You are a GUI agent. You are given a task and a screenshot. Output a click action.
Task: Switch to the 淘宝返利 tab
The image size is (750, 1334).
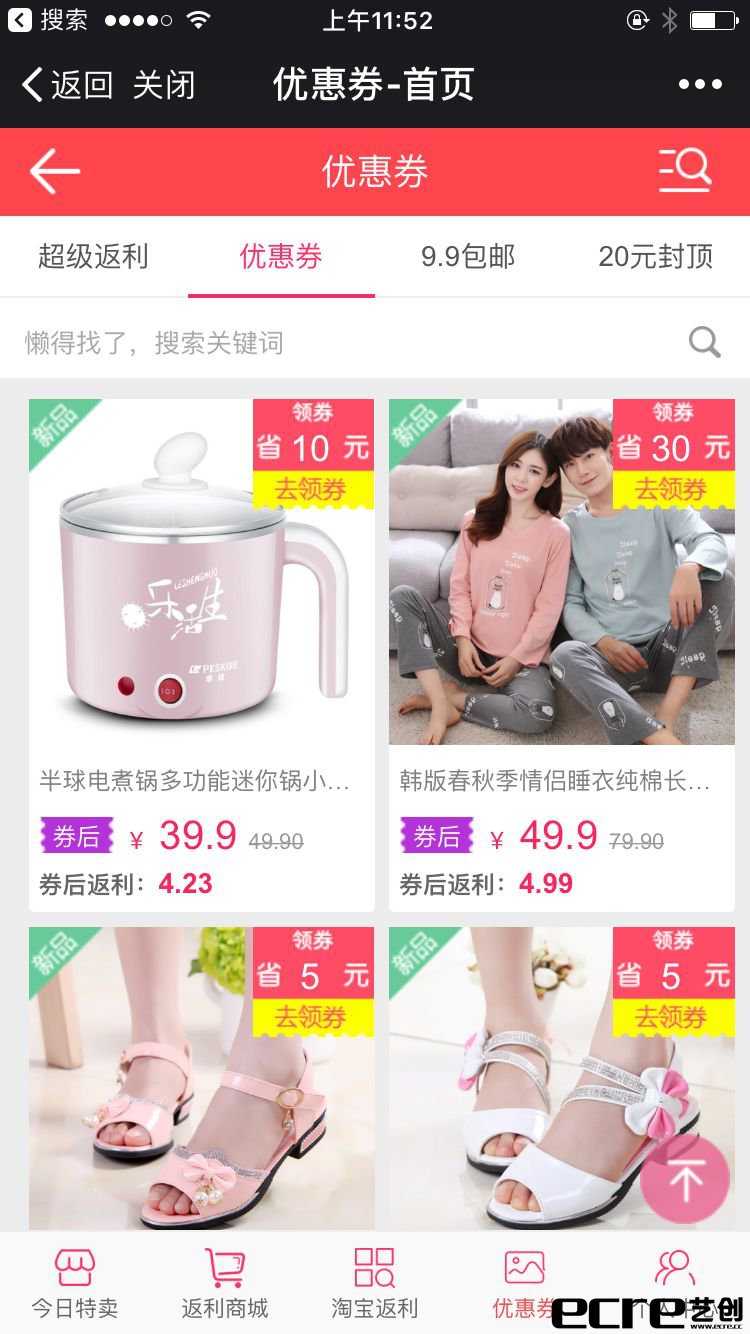pyautogui.click(x=375, y=1284)
